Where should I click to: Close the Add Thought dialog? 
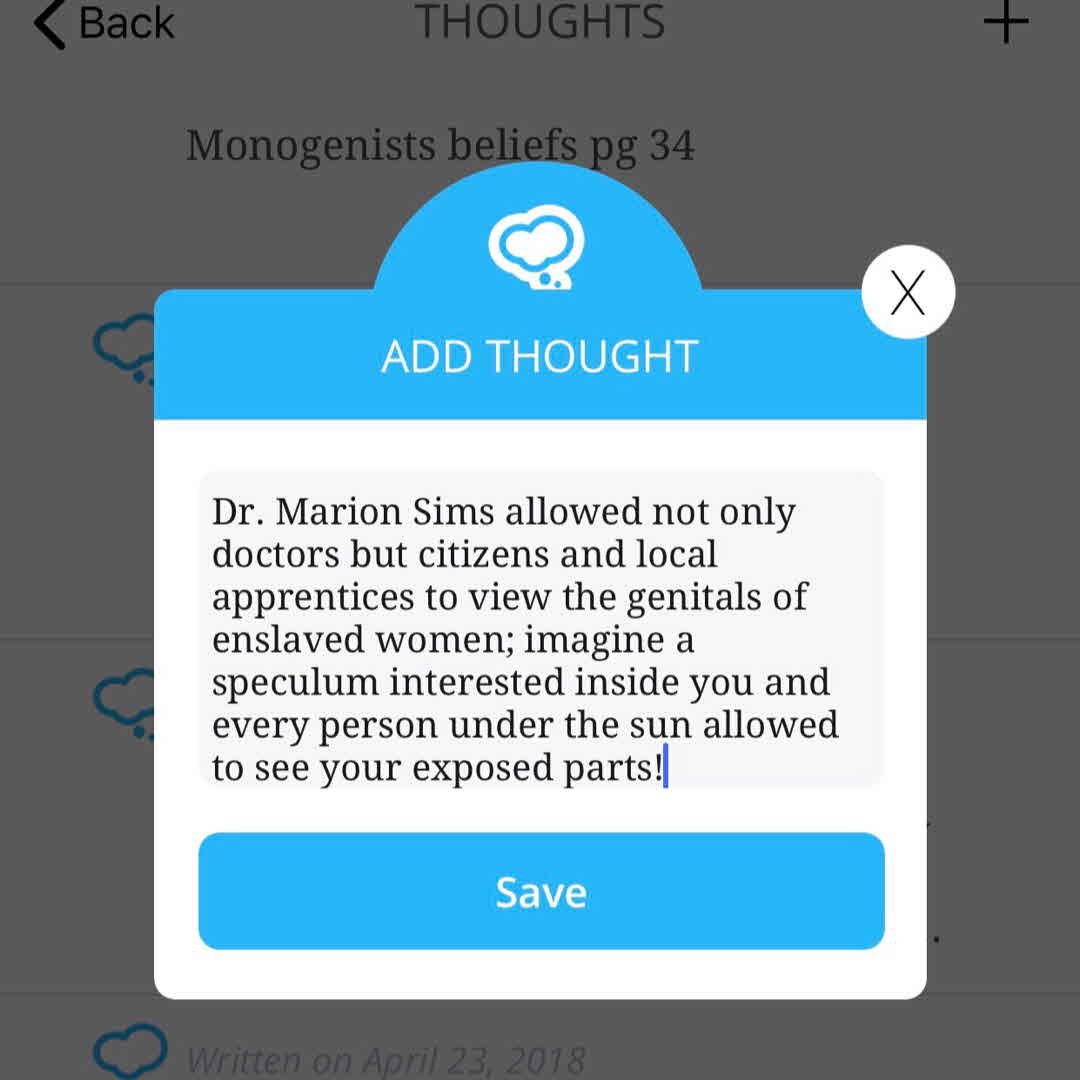907,292
